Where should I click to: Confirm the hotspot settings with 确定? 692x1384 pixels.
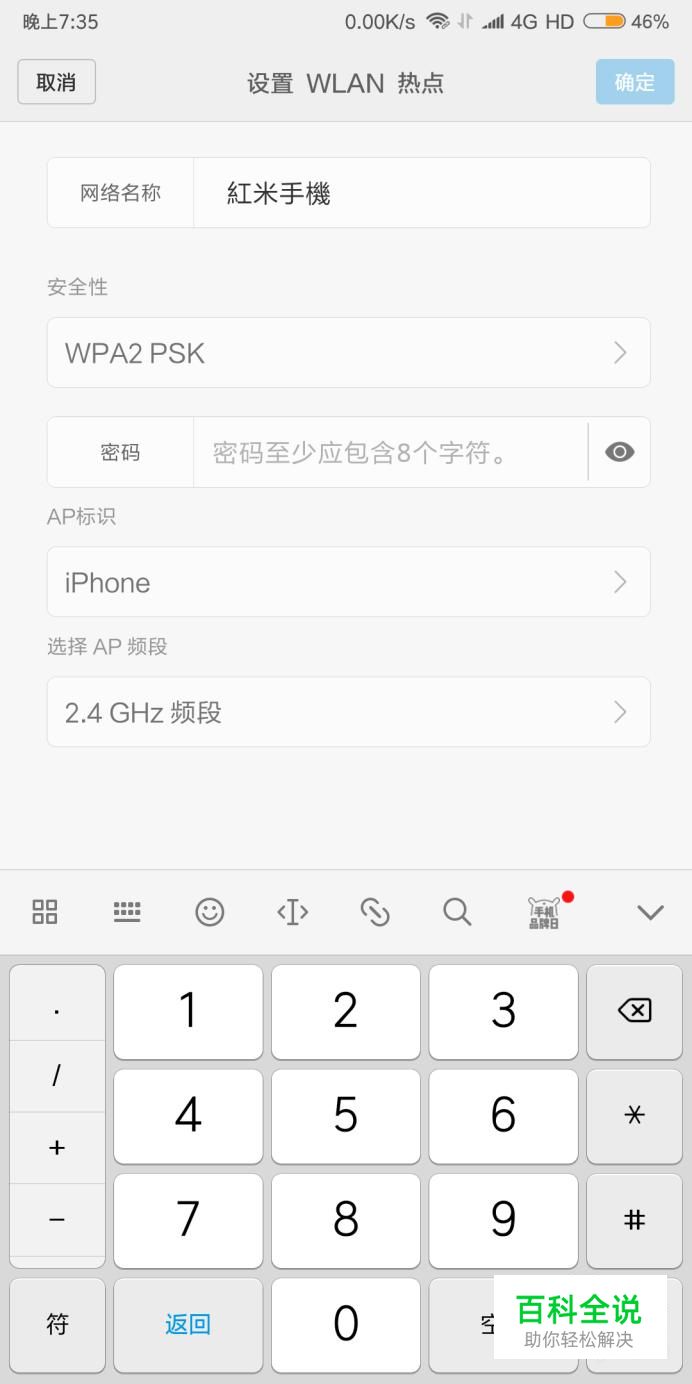point(634,82)
